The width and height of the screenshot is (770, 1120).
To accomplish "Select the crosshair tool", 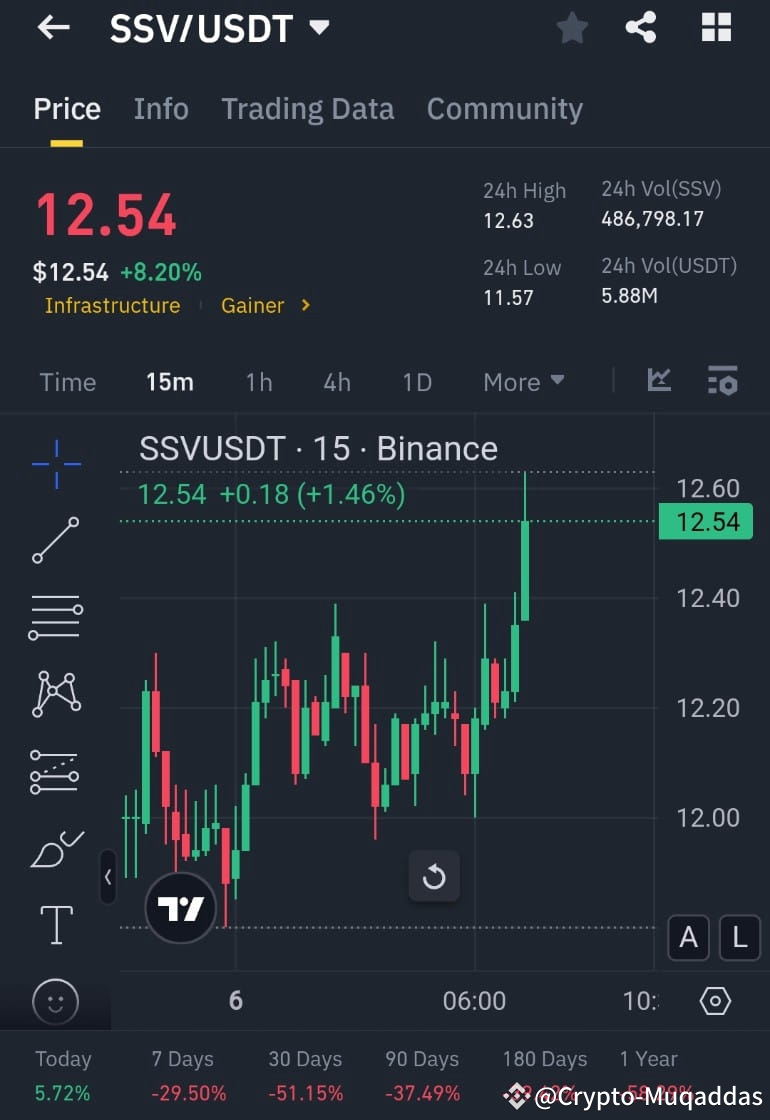I will 55,462.
